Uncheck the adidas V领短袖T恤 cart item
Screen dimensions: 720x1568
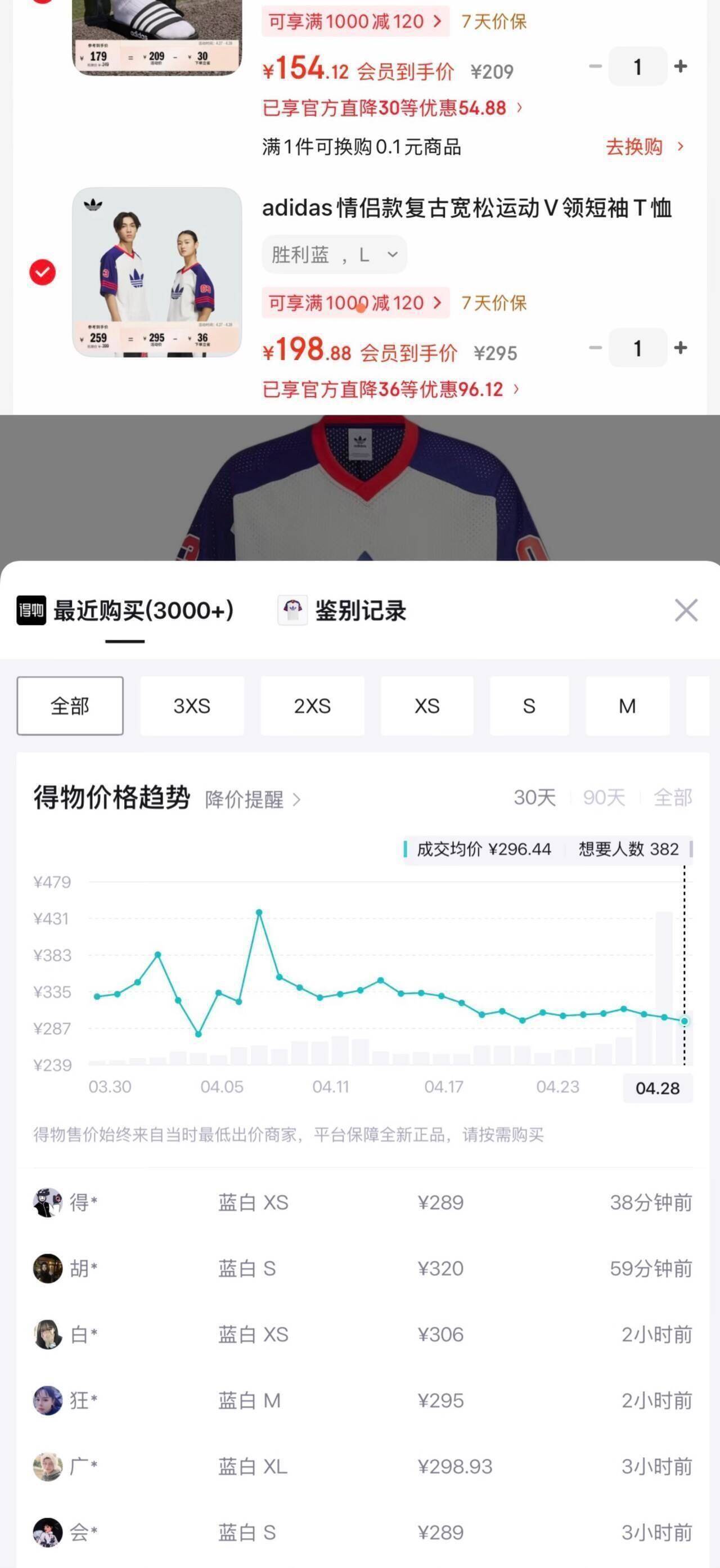click(43, 273)
